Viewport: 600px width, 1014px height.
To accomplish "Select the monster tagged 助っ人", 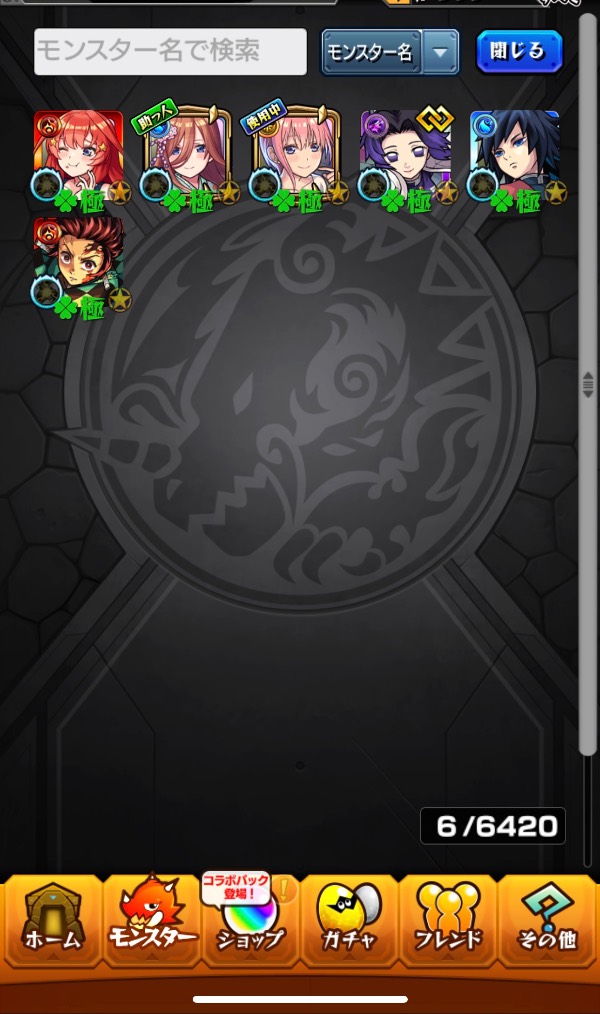I will click(188, 158).
